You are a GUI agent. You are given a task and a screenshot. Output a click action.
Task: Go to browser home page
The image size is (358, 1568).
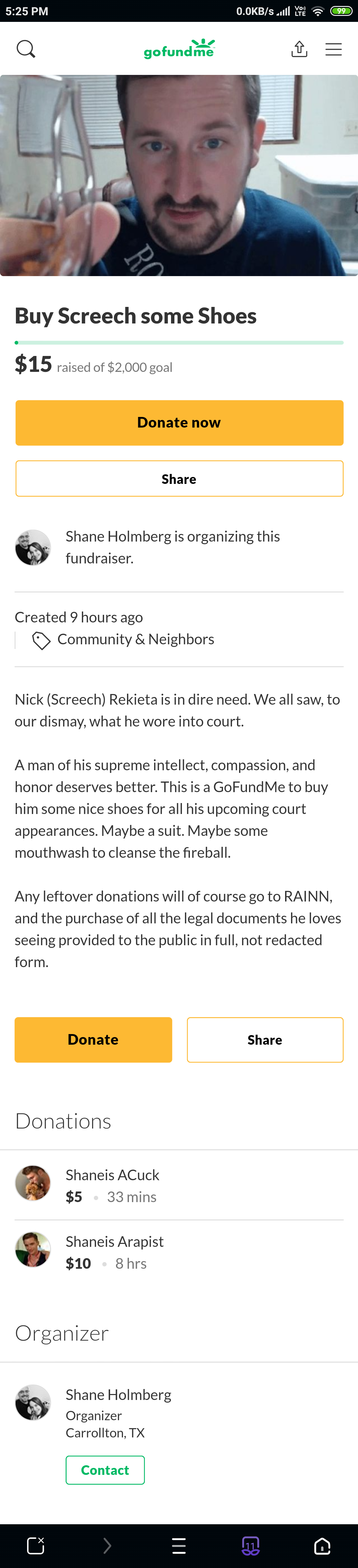pyautogui.click(x=322, y=1545)
